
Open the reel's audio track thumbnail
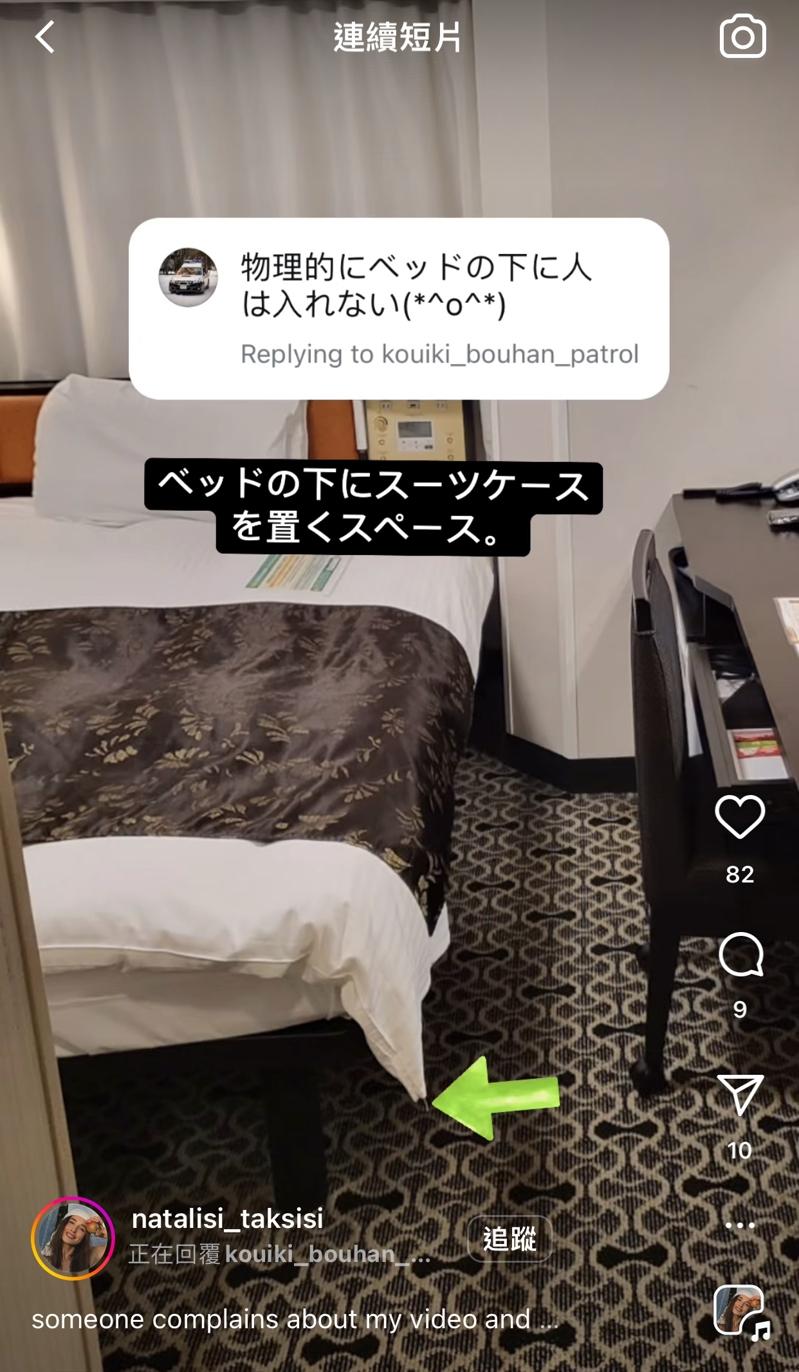pyautogui.click(x=740, y=1311)
